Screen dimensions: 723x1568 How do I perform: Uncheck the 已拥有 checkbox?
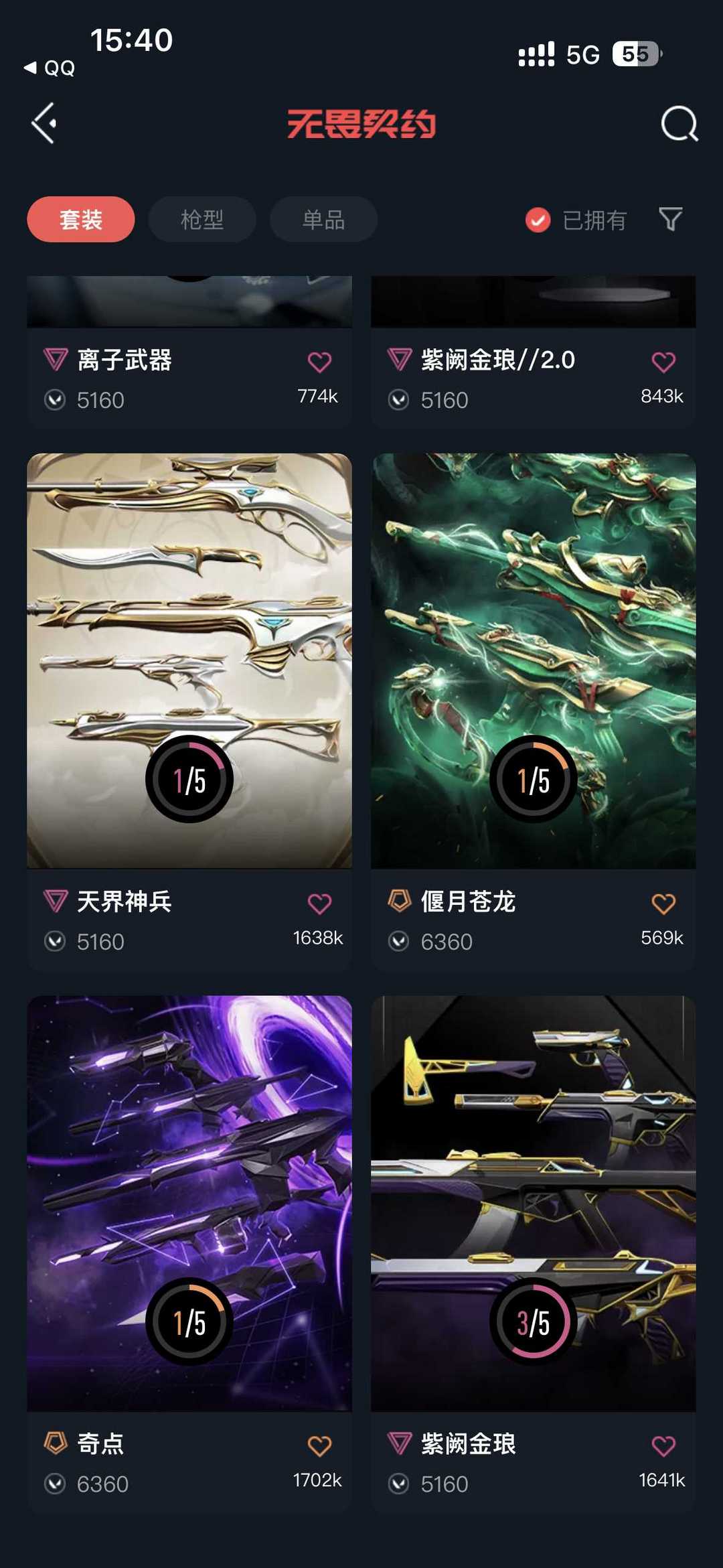coord(538,220)
